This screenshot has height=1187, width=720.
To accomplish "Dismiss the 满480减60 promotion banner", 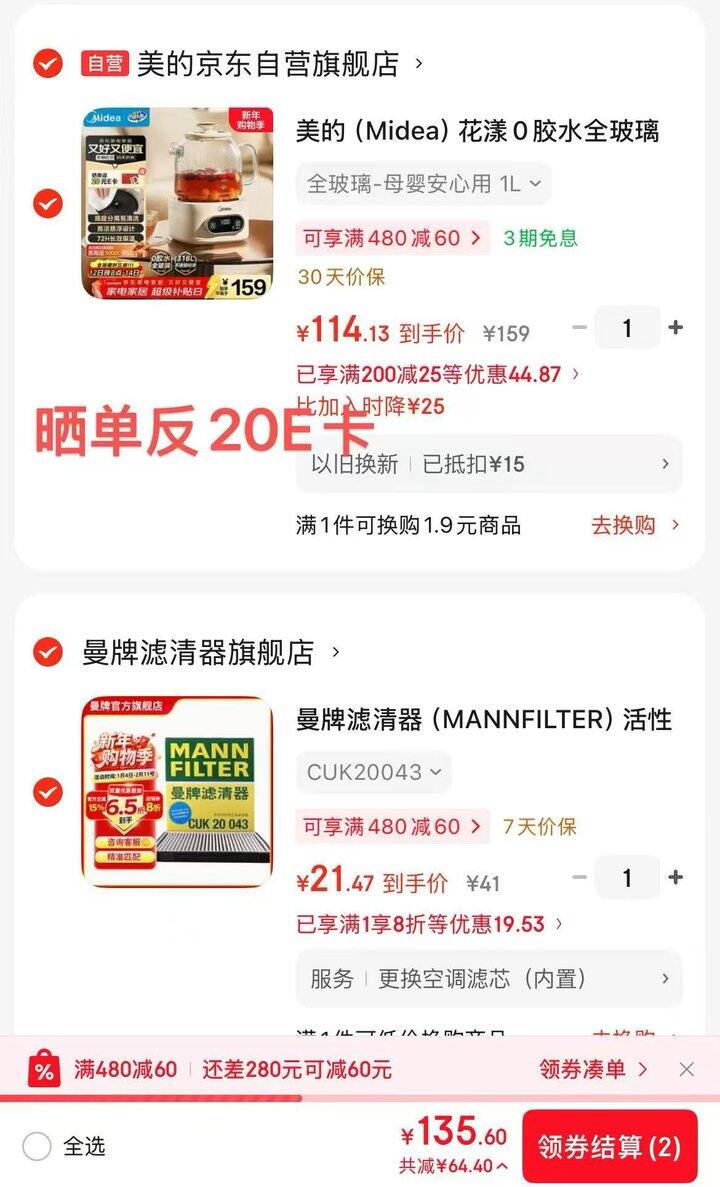I will coord(687,1069).
